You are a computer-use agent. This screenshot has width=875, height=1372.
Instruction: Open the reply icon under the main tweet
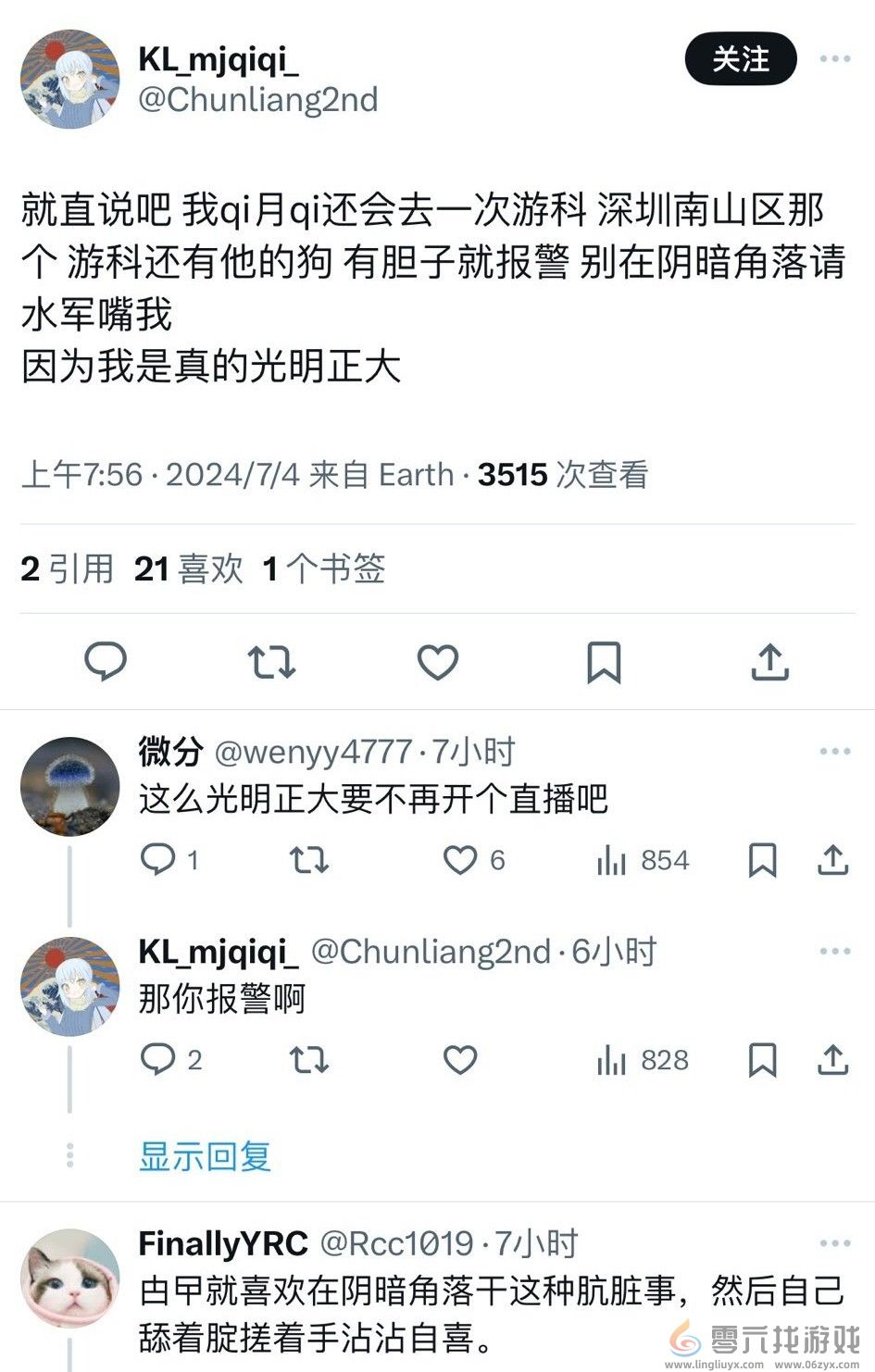tap(107, 663)
